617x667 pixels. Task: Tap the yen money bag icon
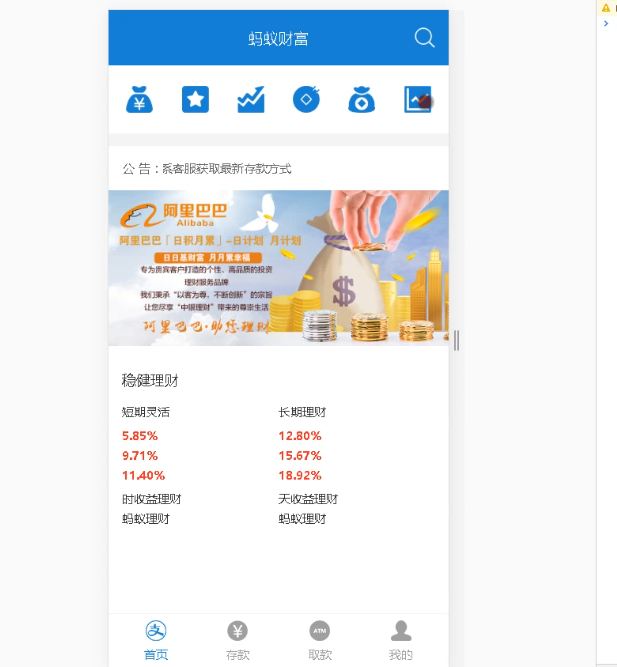(x=140, y=99)
